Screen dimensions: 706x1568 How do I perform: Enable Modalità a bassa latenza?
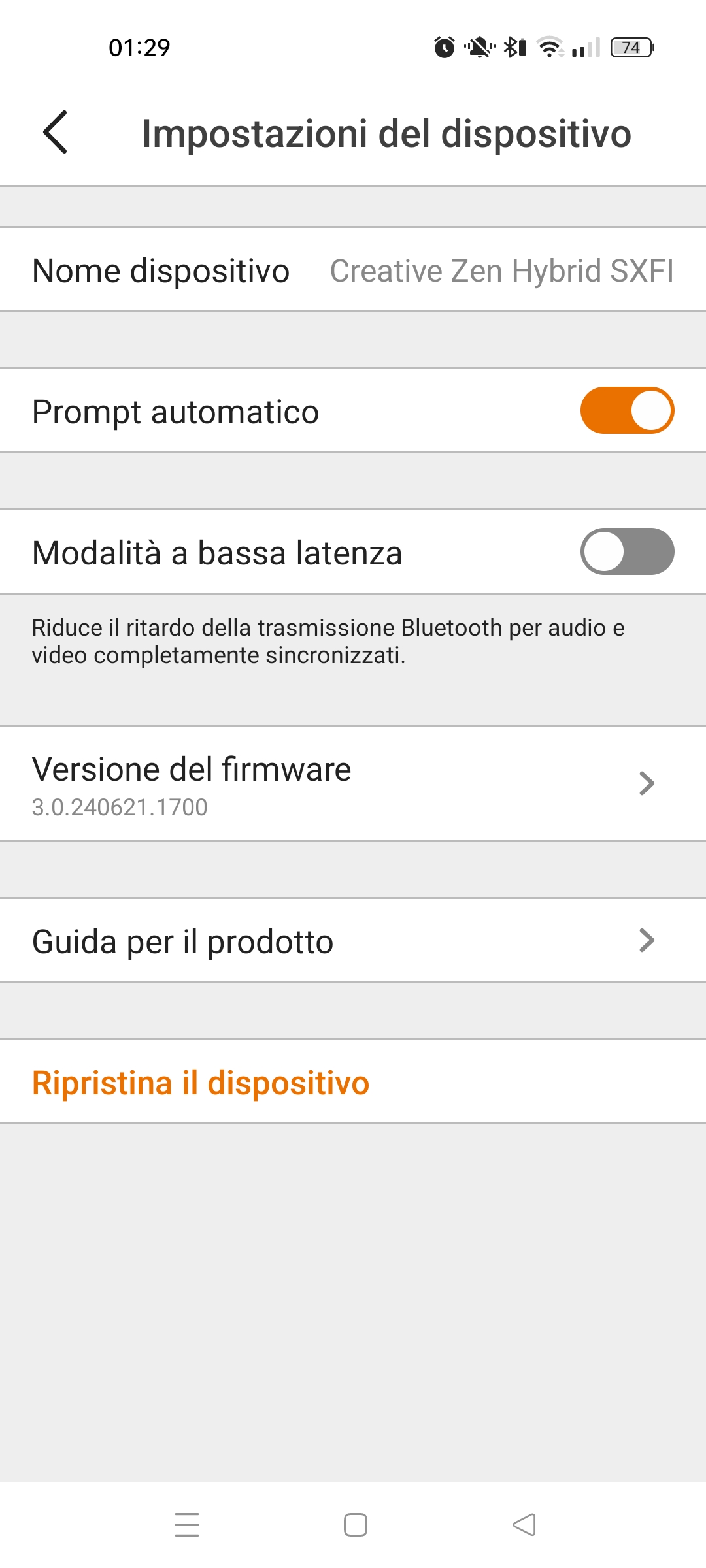pos(627,551)
